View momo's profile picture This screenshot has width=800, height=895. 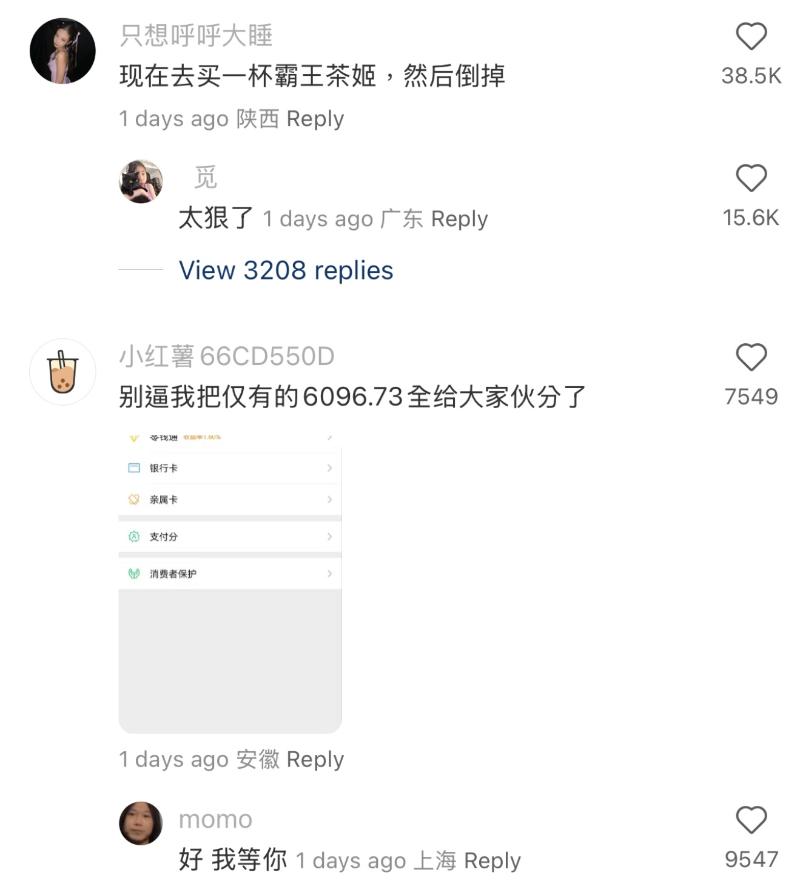[x=141, y=823]
